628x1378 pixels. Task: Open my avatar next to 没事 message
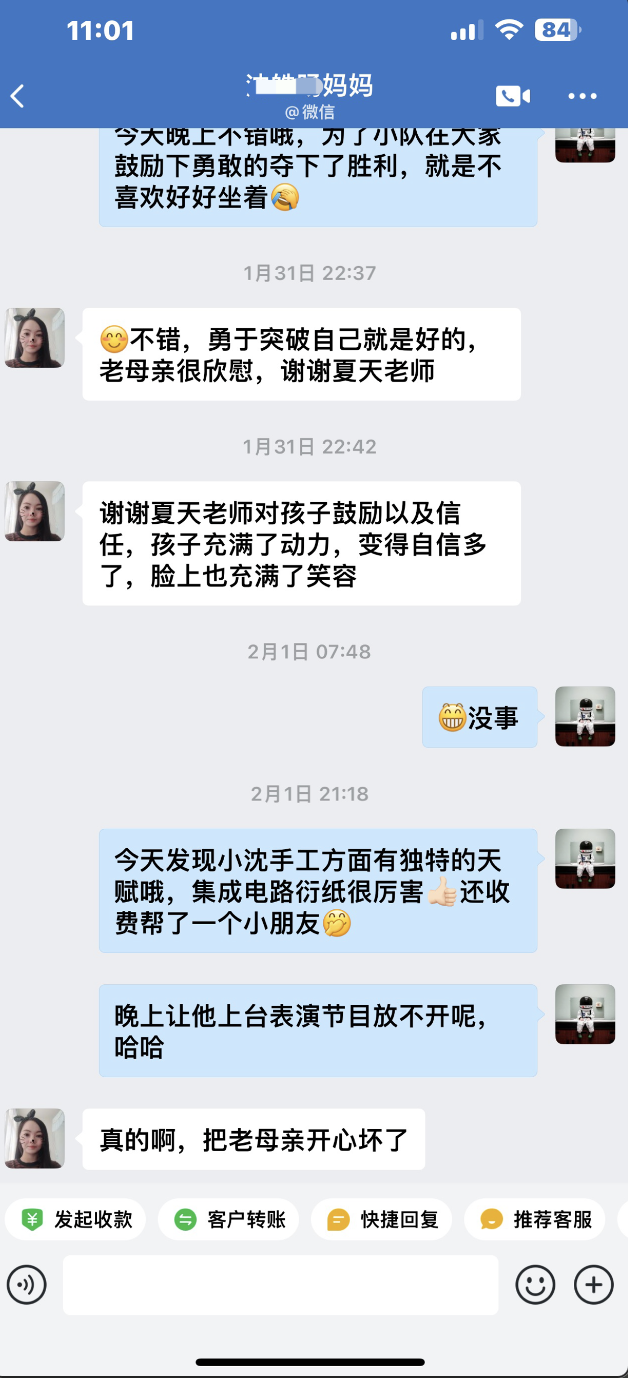point(585,716)
